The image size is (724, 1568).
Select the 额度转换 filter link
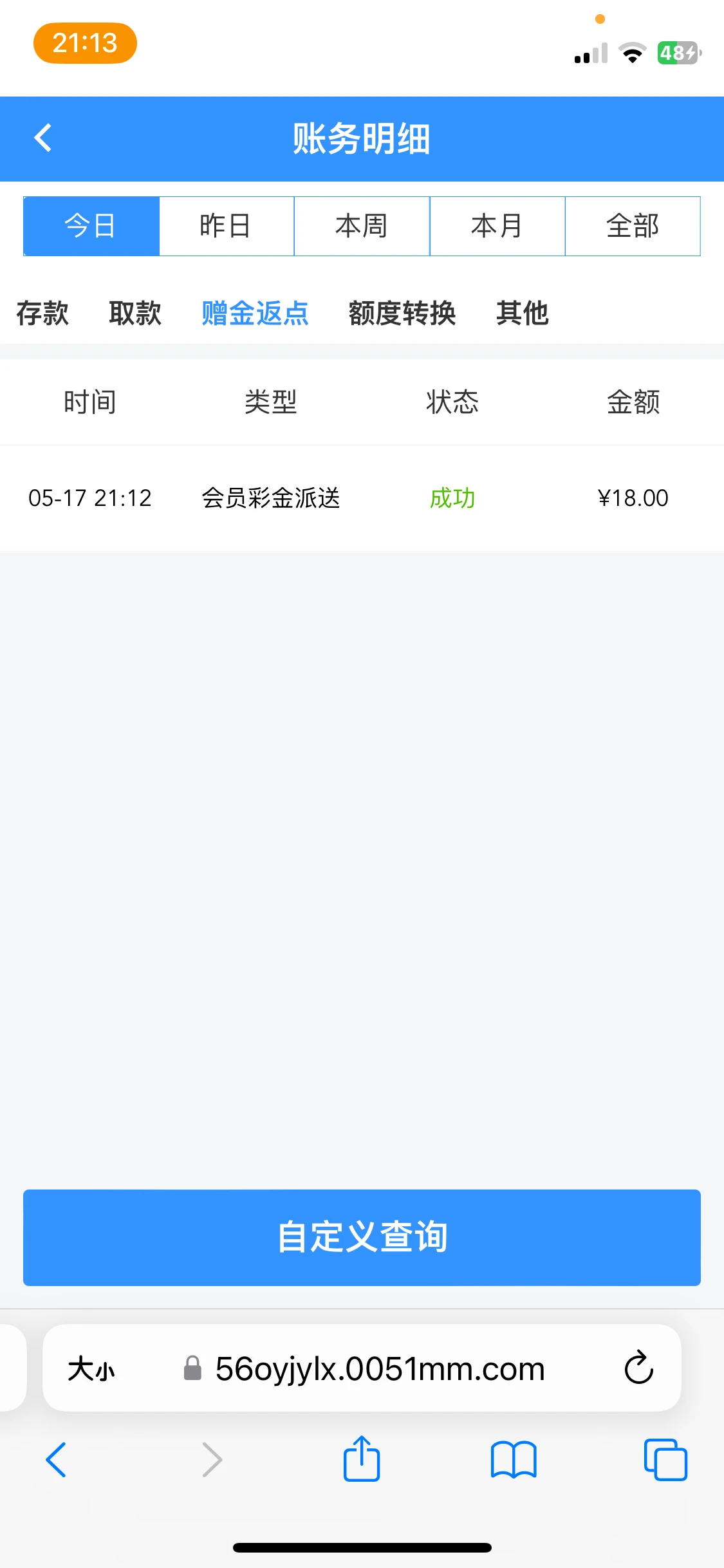point(402,313)
